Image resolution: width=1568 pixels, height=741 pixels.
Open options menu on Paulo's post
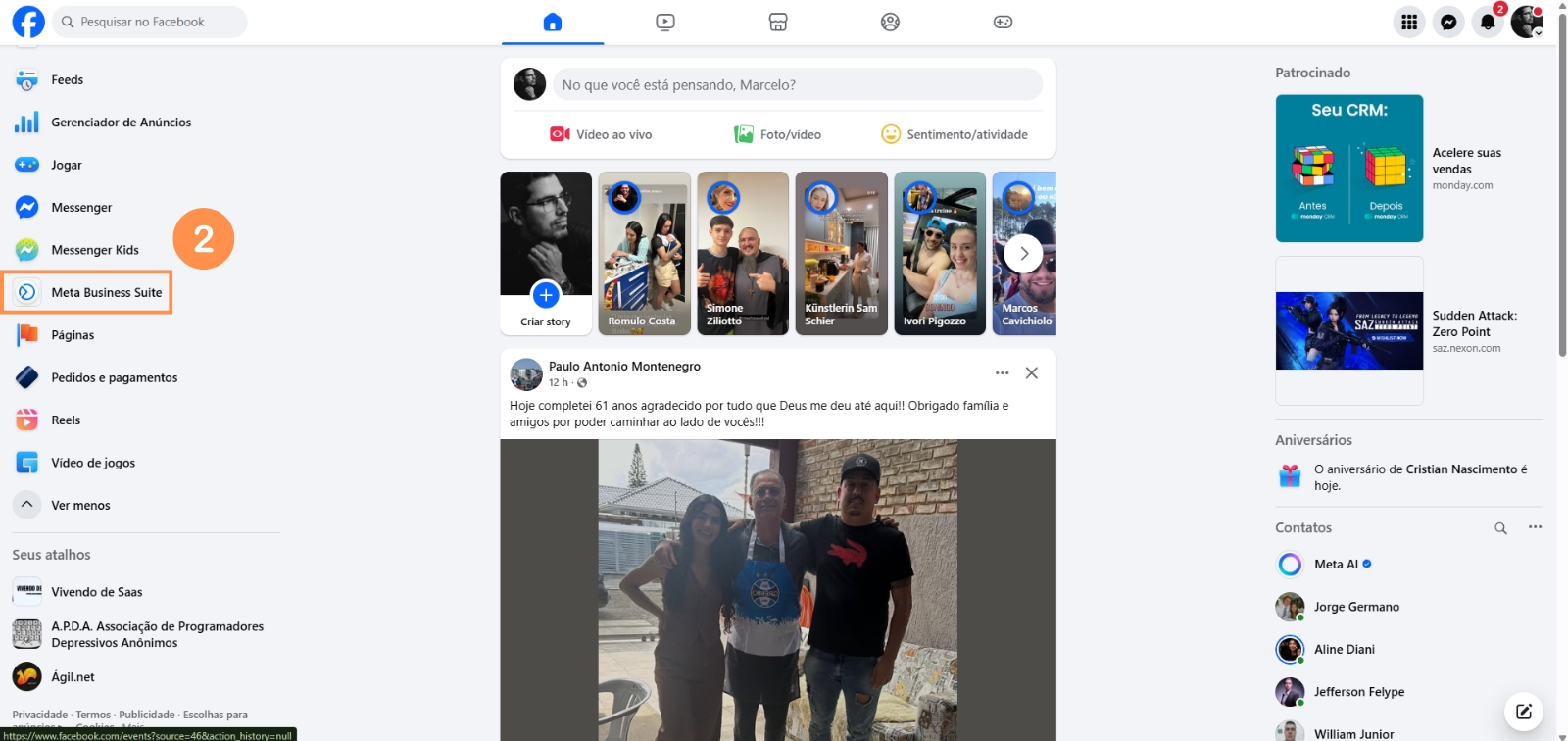(1002, 372)
